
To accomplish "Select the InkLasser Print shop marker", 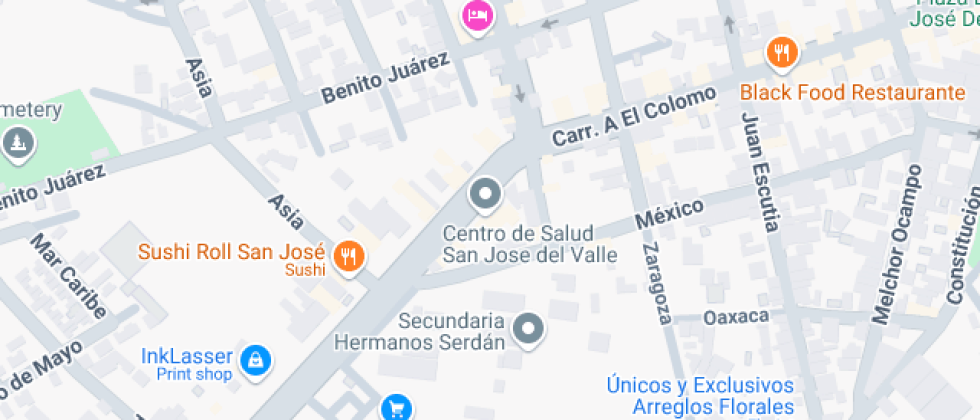I will coord(257,360).
